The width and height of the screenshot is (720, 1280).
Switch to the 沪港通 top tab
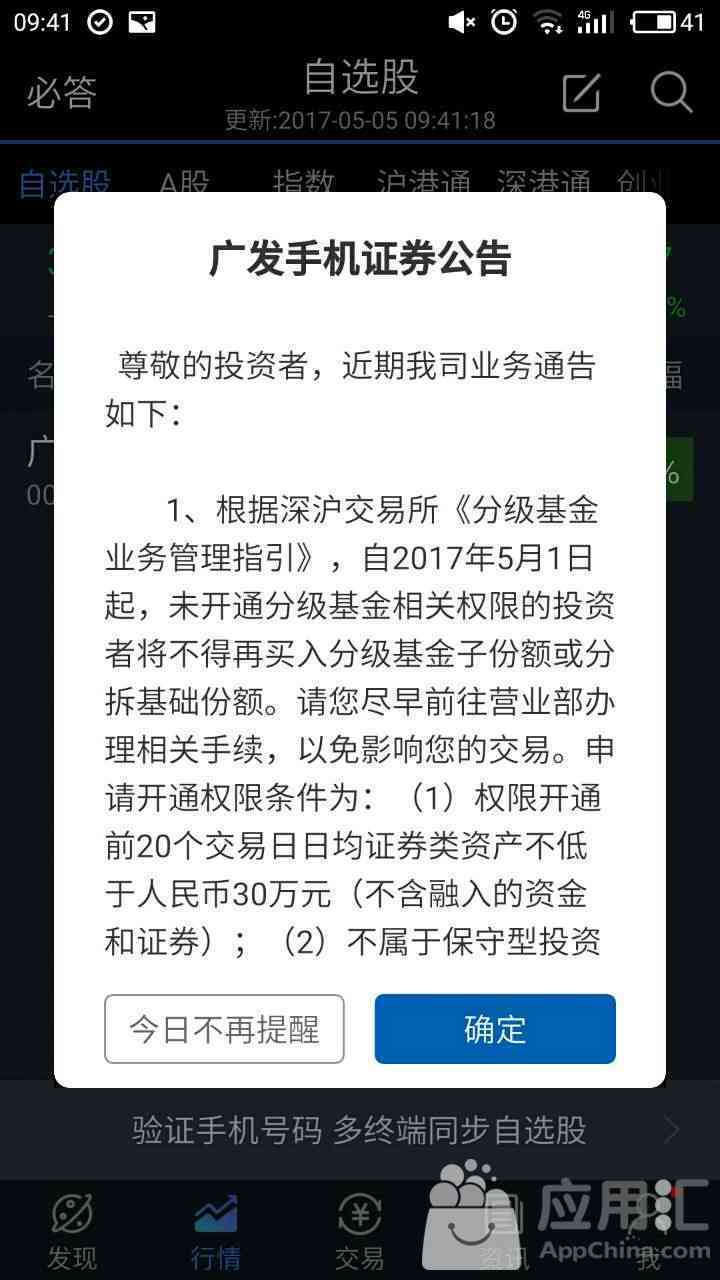pos(424,182)
